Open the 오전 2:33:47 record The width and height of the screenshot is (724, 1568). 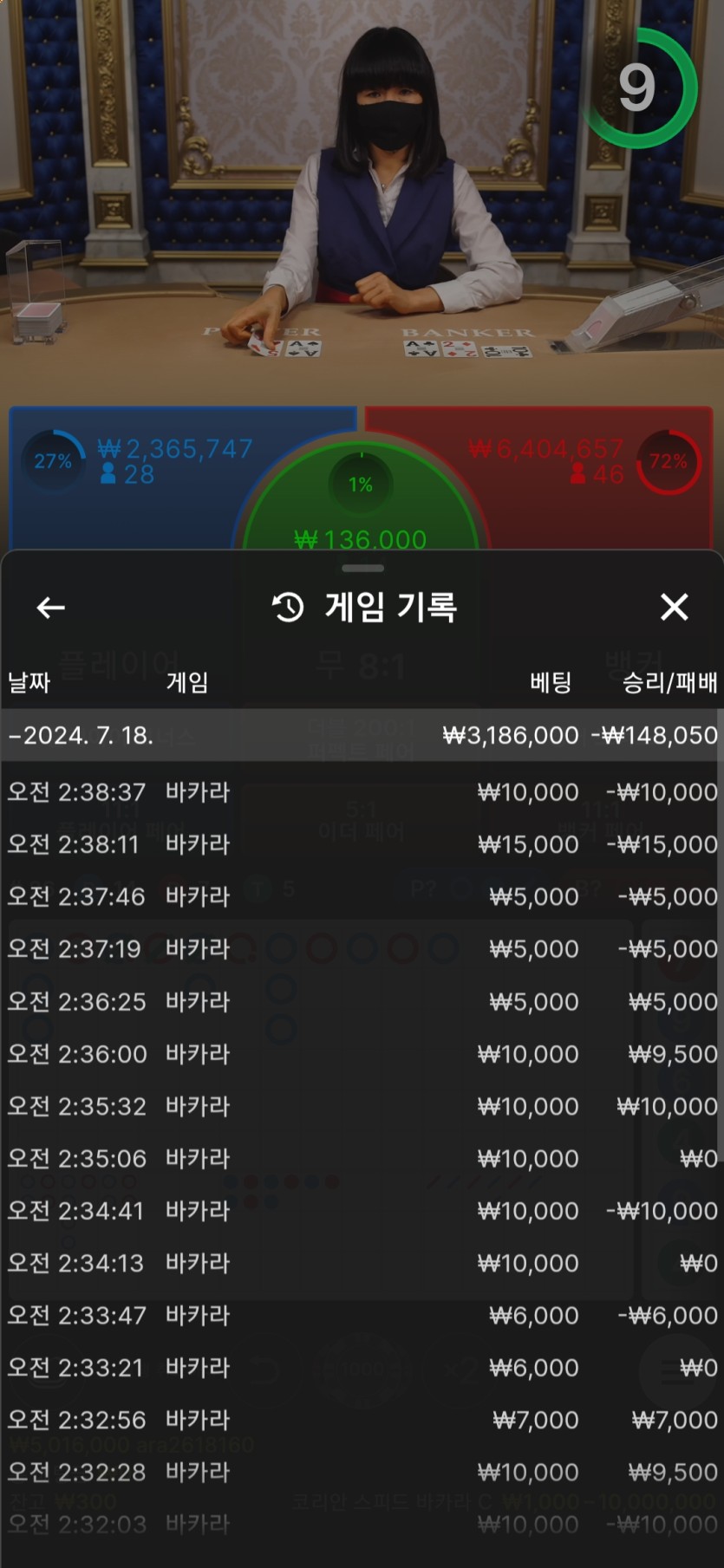(362, 1315)
